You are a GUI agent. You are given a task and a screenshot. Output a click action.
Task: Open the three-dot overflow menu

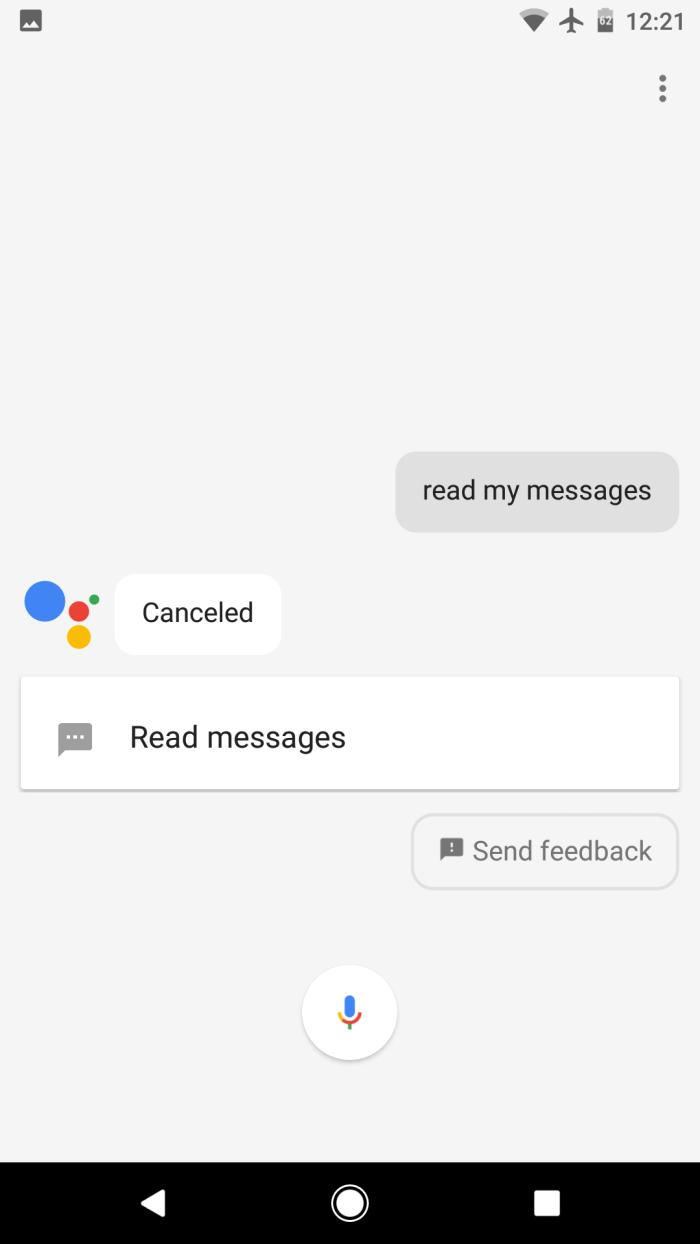662,88
